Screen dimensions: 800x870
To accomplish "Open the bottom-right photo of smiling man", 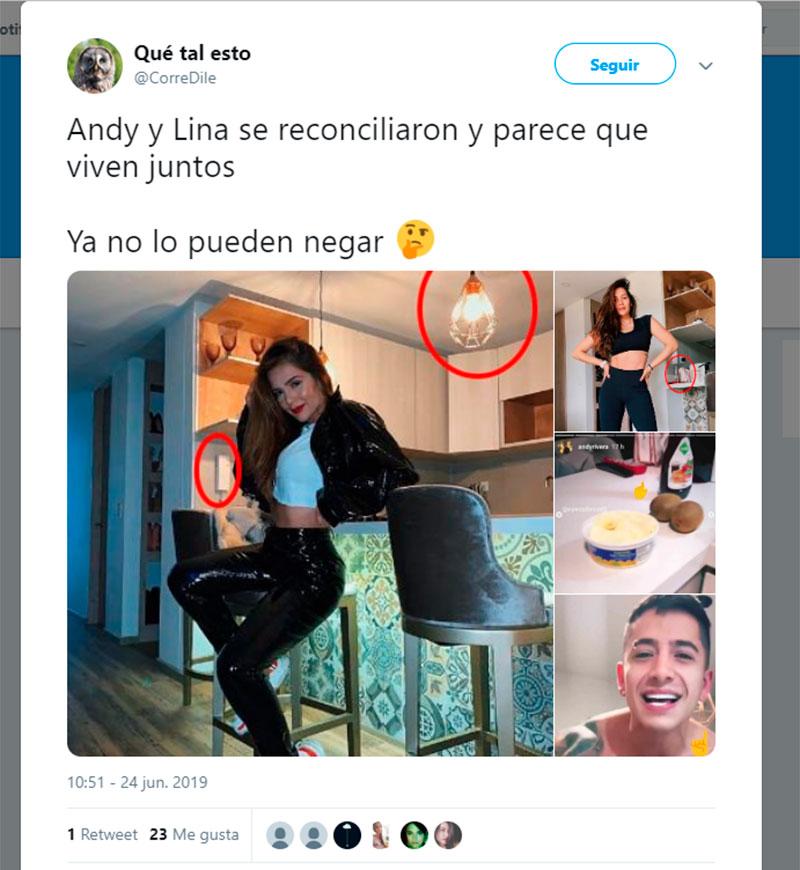I will [x=635, y=676].
